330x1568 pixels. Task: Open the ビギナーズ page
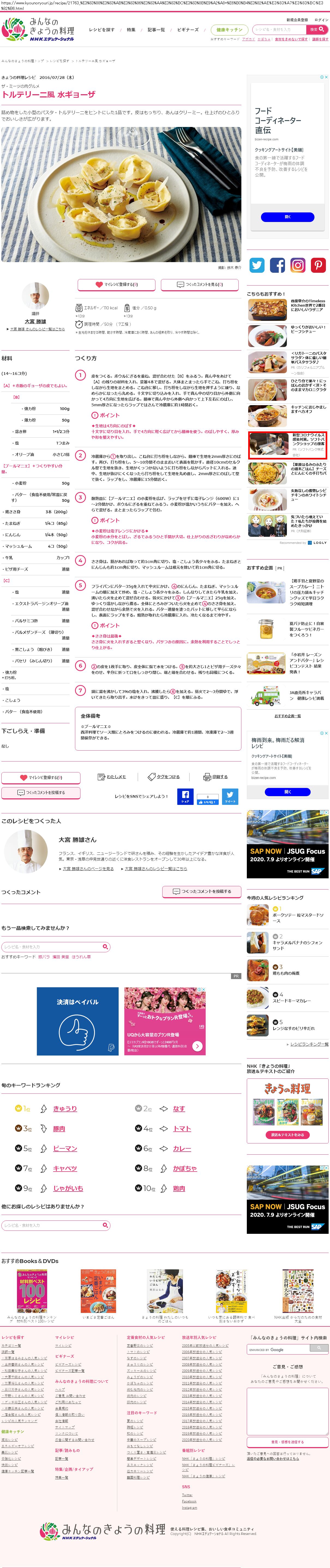point(188,29)
